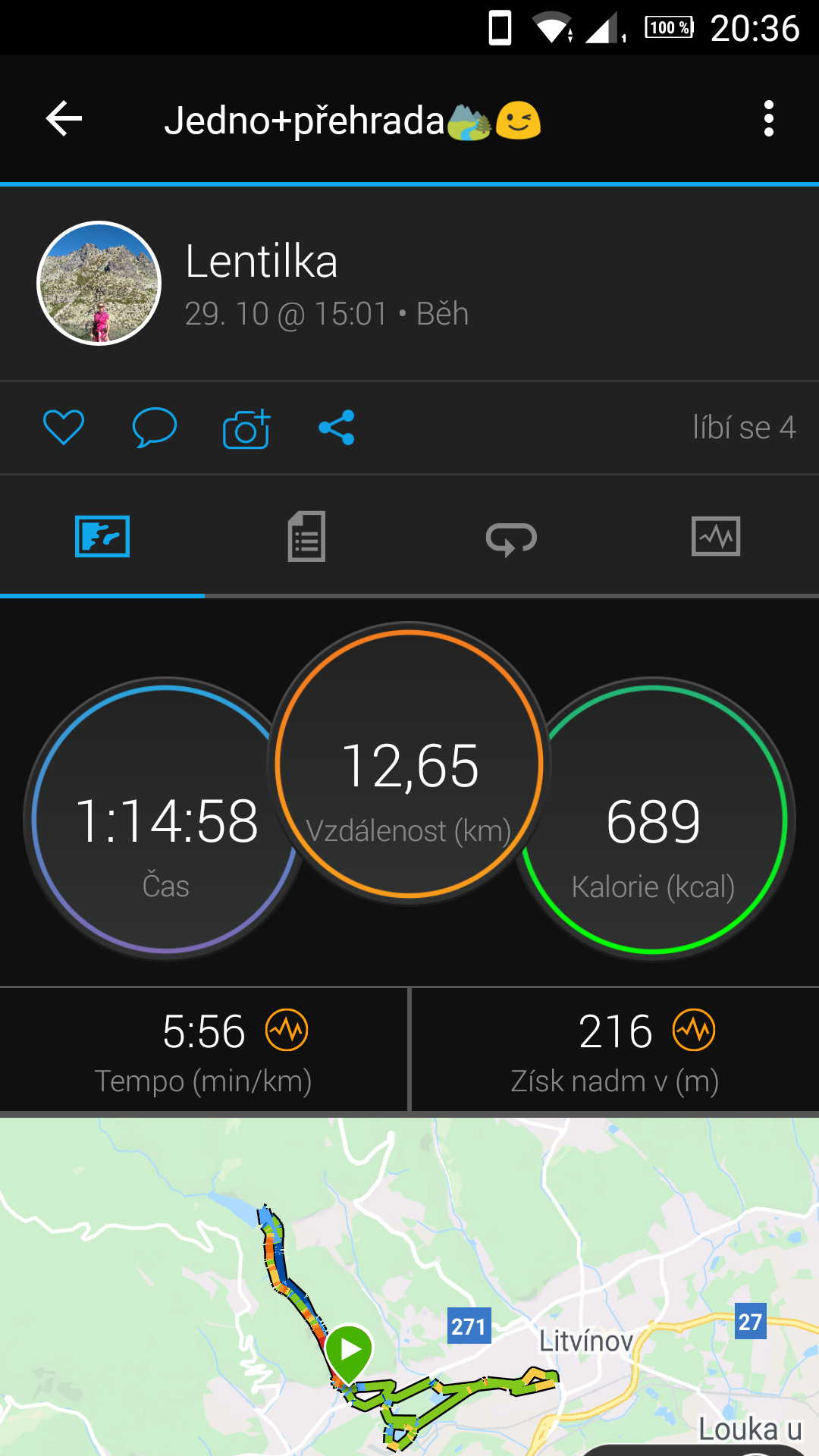Share this activity
This screenshot has height=1456, width=819.
(x=337, y=428)
